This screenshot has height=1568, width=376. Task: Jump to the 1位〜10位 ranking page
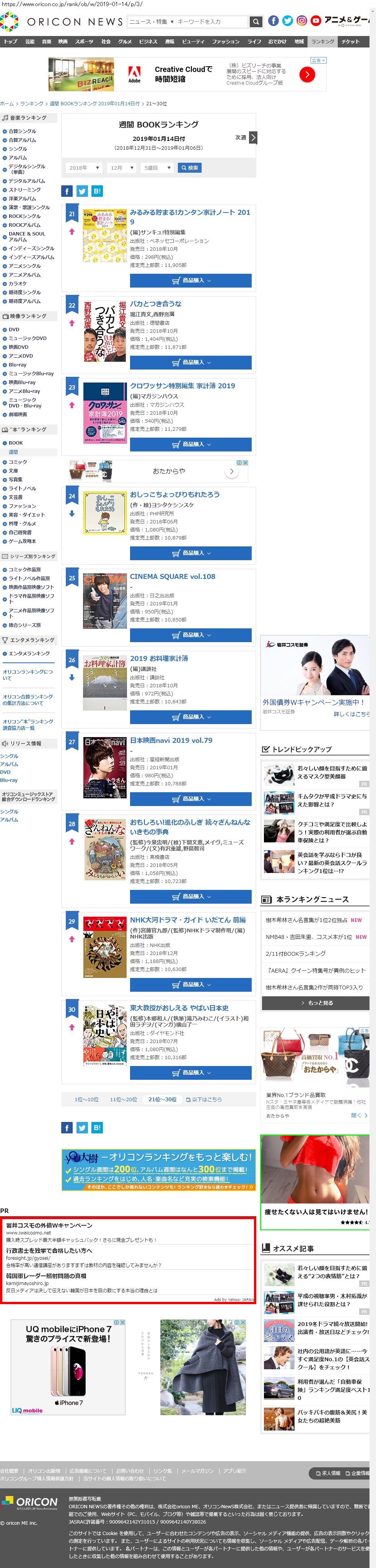point(86,1099)
